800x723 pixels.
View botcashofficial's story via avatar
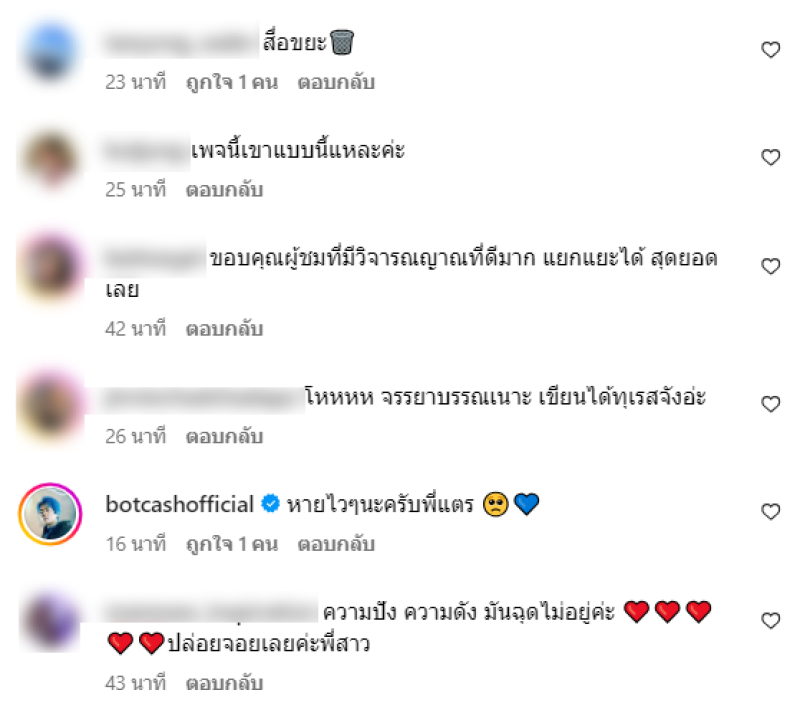coord(50,512)
